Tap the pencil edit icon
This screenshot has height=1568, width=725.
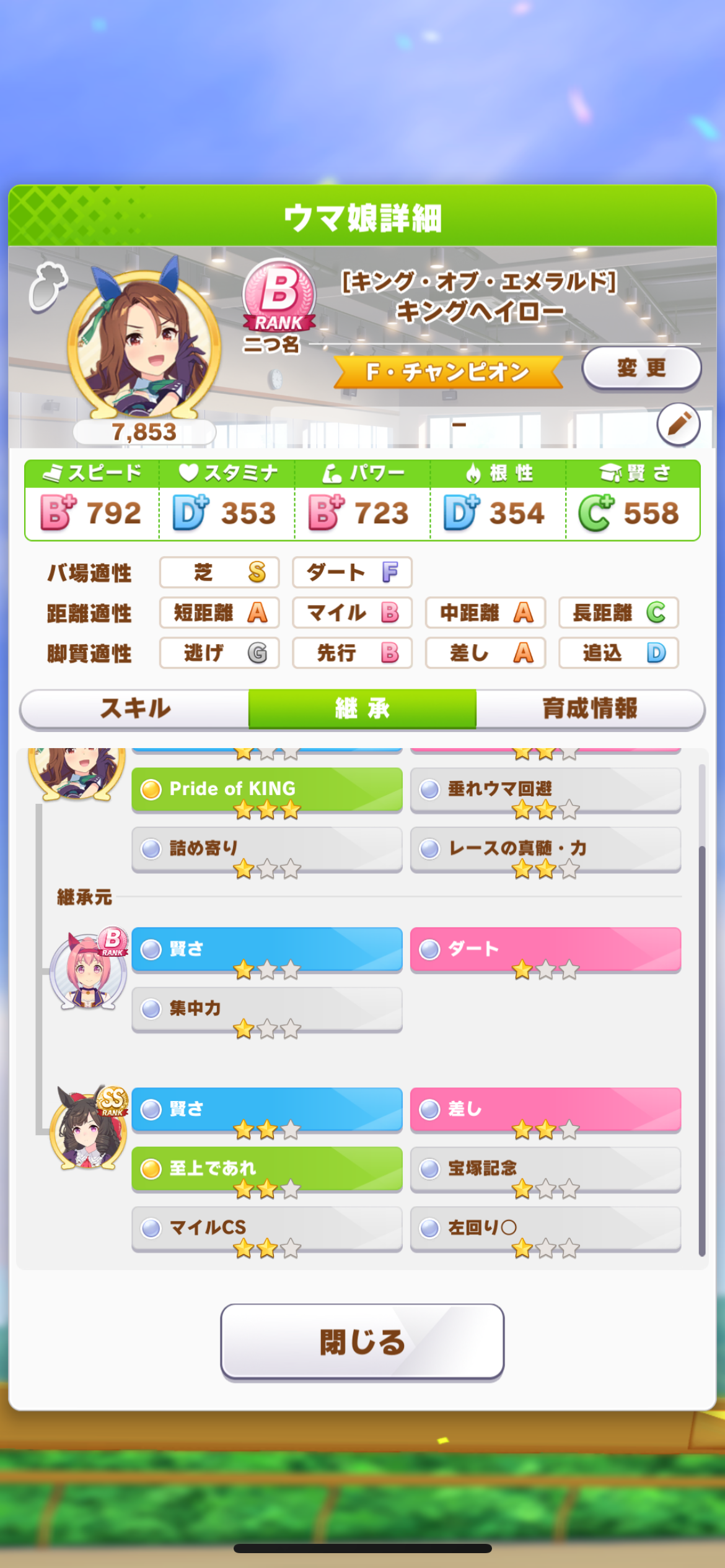point(679,425)
